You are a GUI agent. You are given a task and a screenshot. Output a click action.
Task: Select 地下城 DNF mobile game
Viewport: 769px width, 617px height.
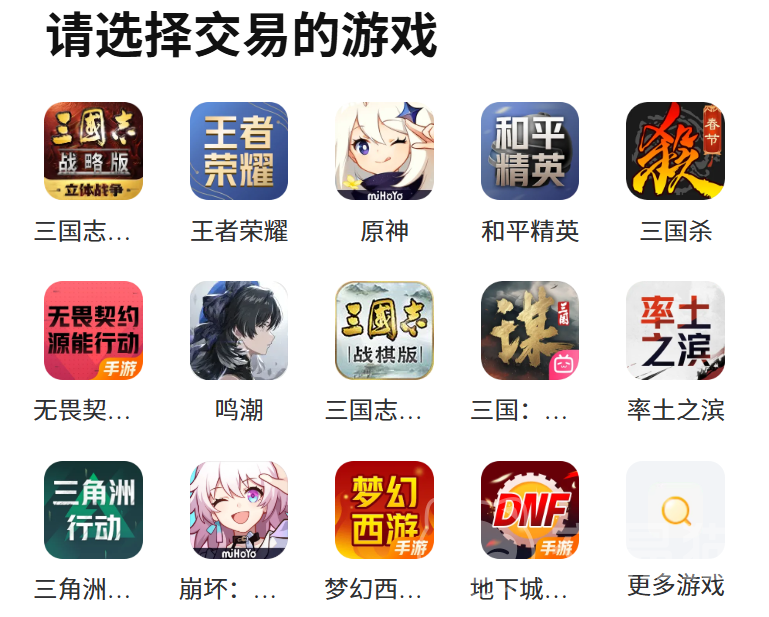point(530,509)
